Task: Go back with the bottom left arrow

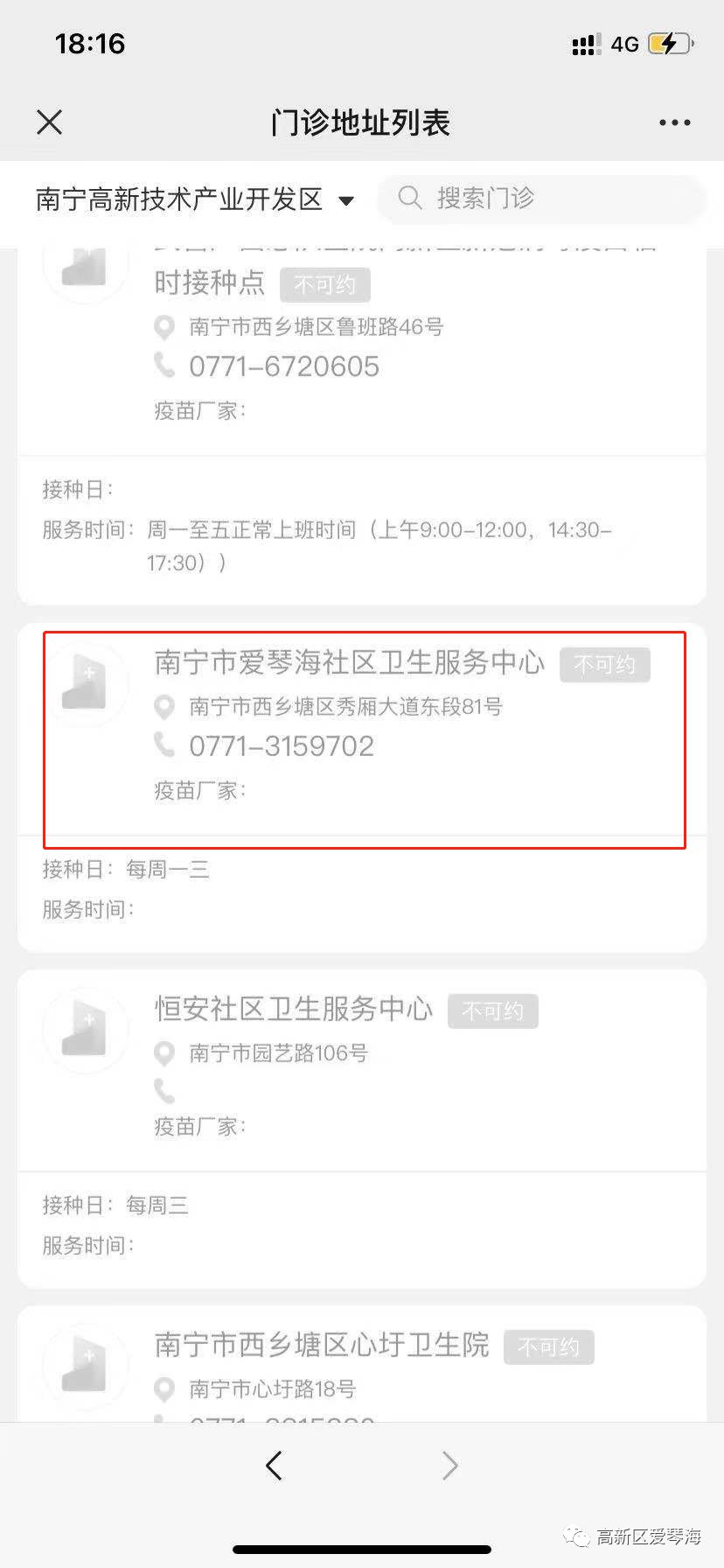Action: 275,1465
